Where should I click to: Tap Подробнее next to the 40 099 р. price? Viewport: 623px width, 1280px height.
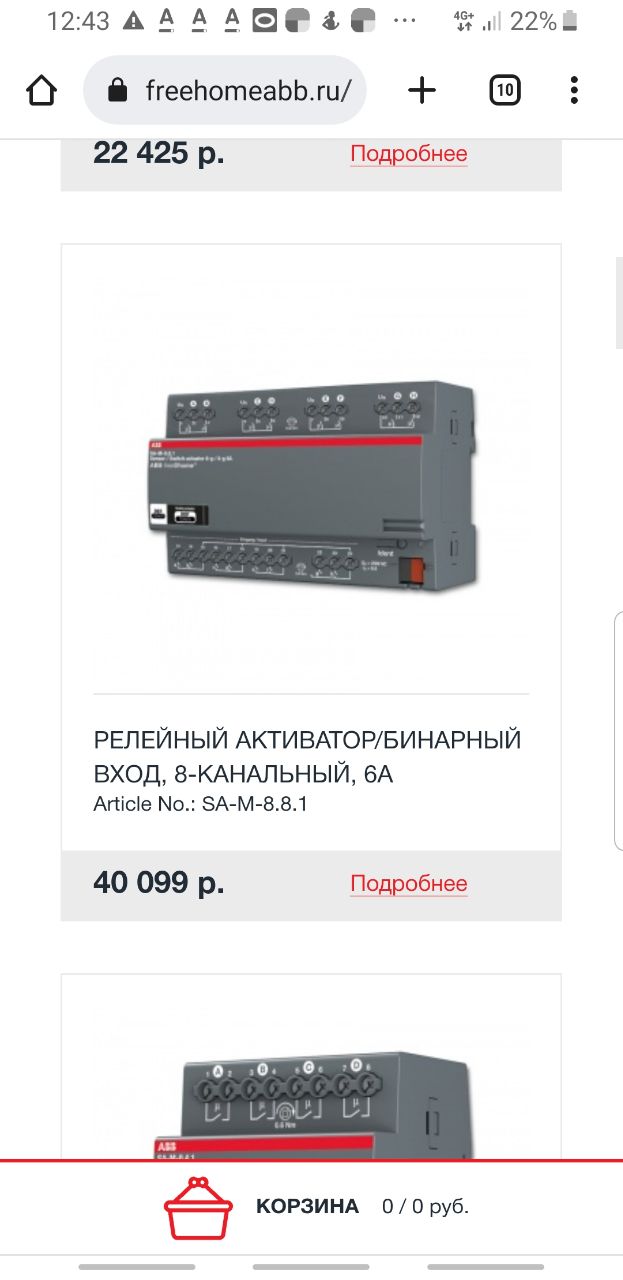click(x=408, y=884)
